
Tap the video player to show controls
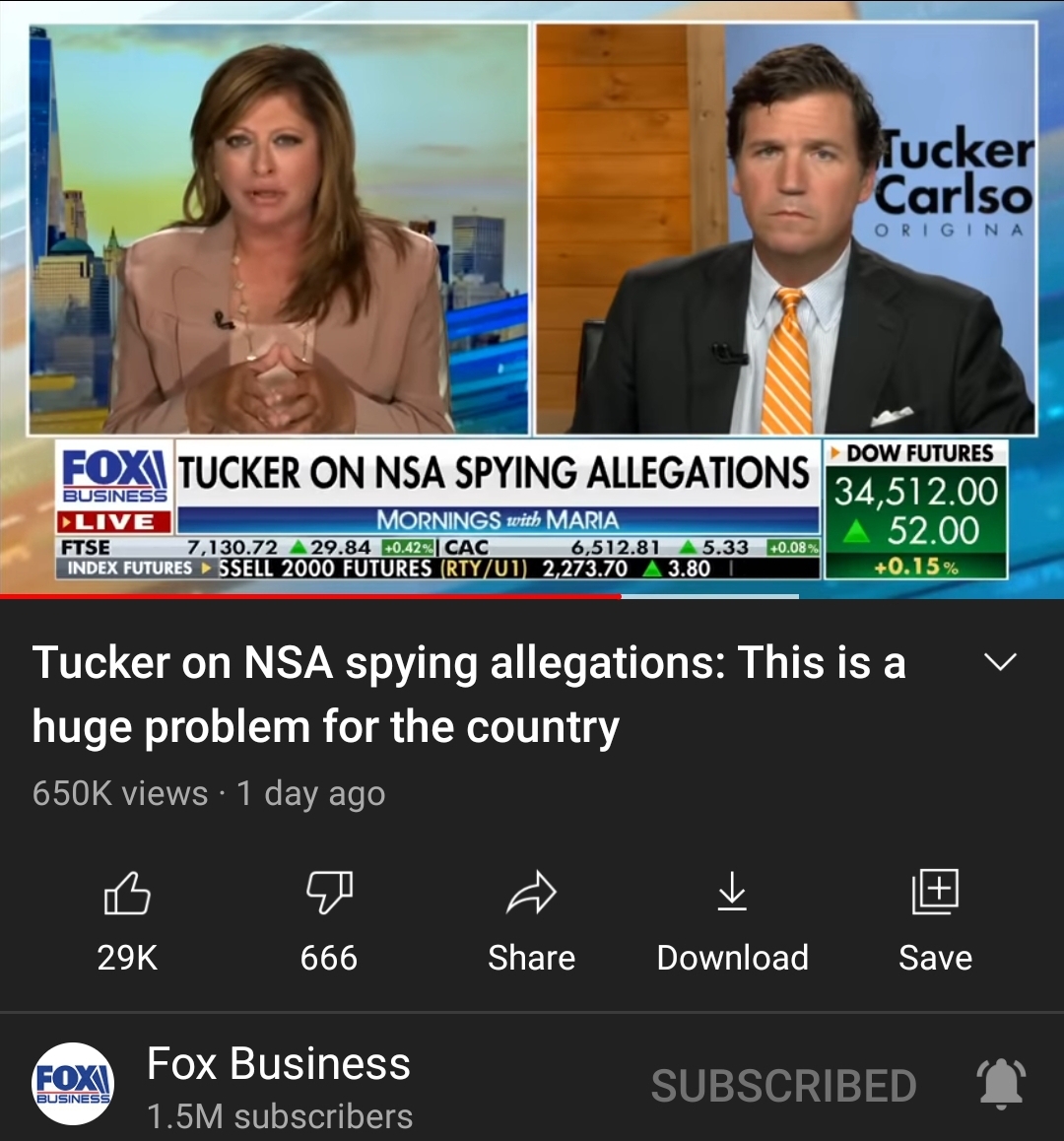click(532, 296)
